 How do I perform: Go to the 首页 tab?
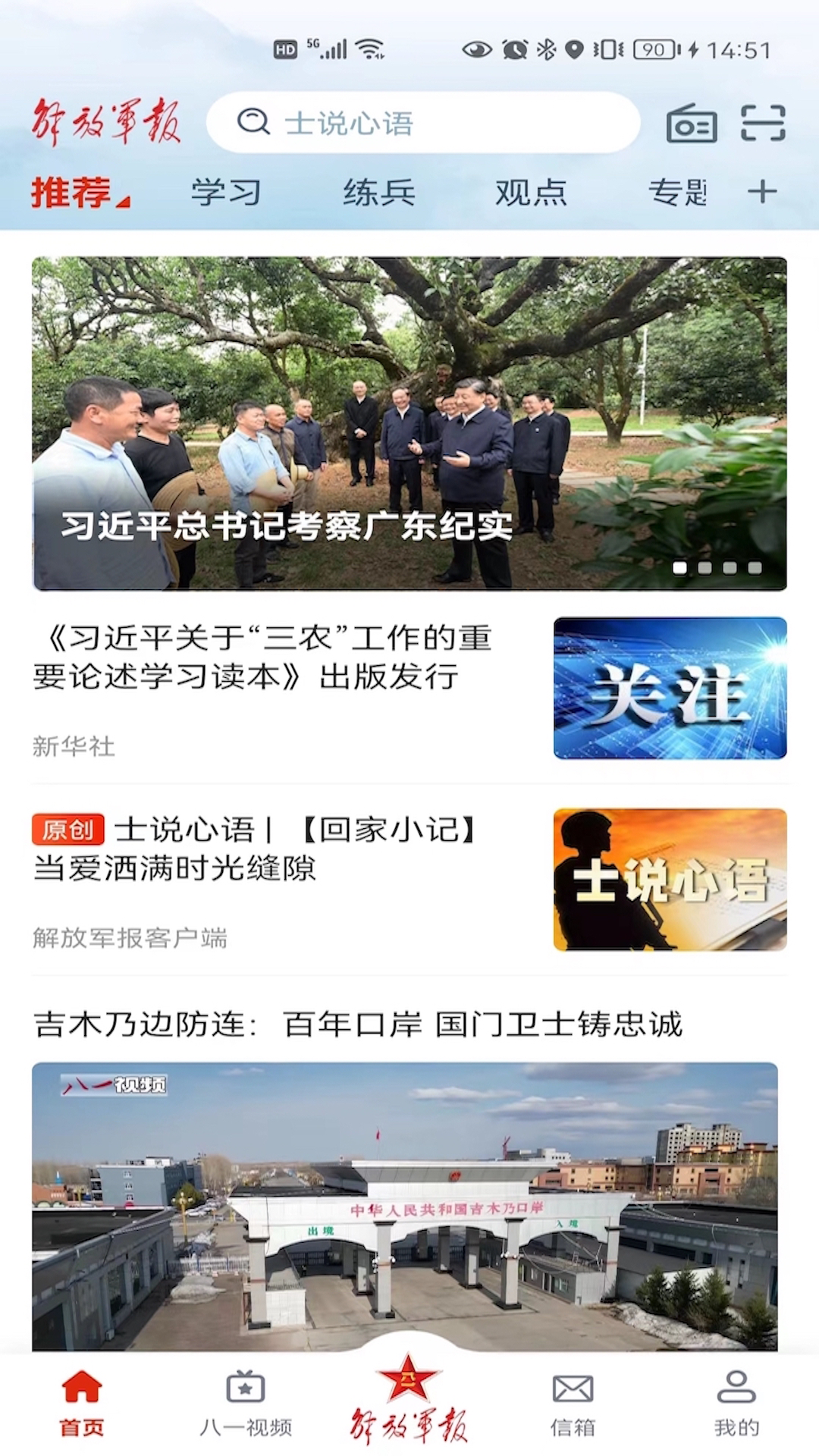coord(81,1403)
